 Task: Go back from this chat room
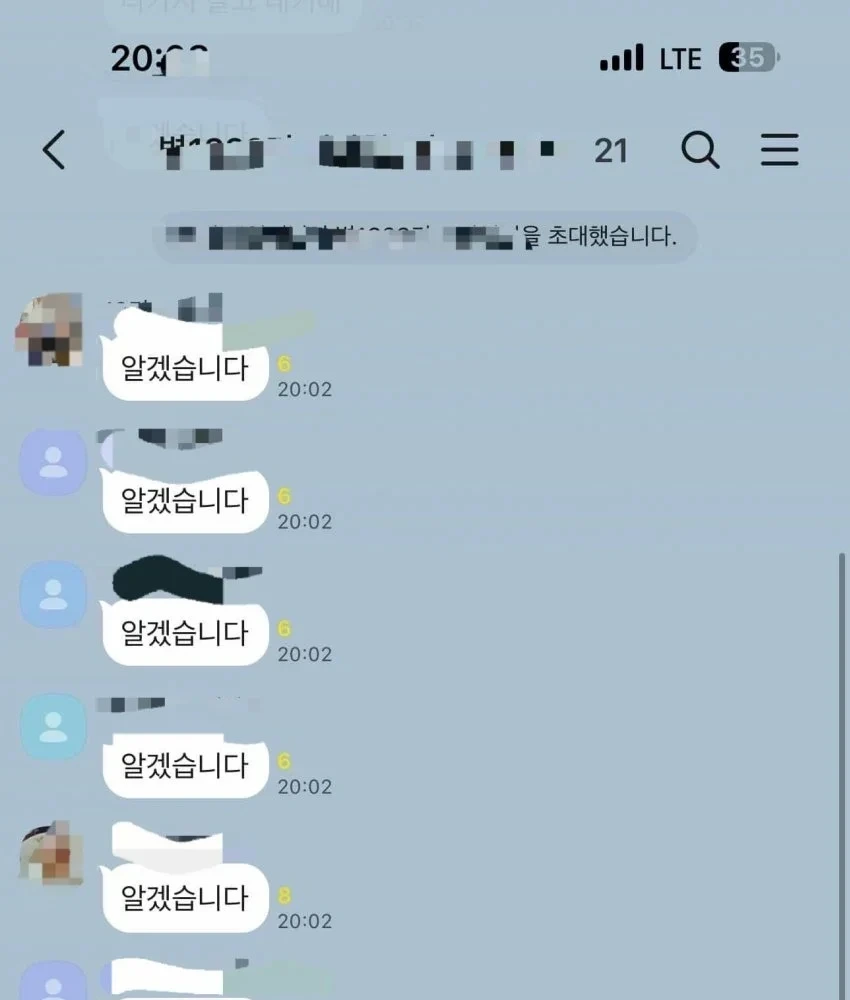coord(54,150)
